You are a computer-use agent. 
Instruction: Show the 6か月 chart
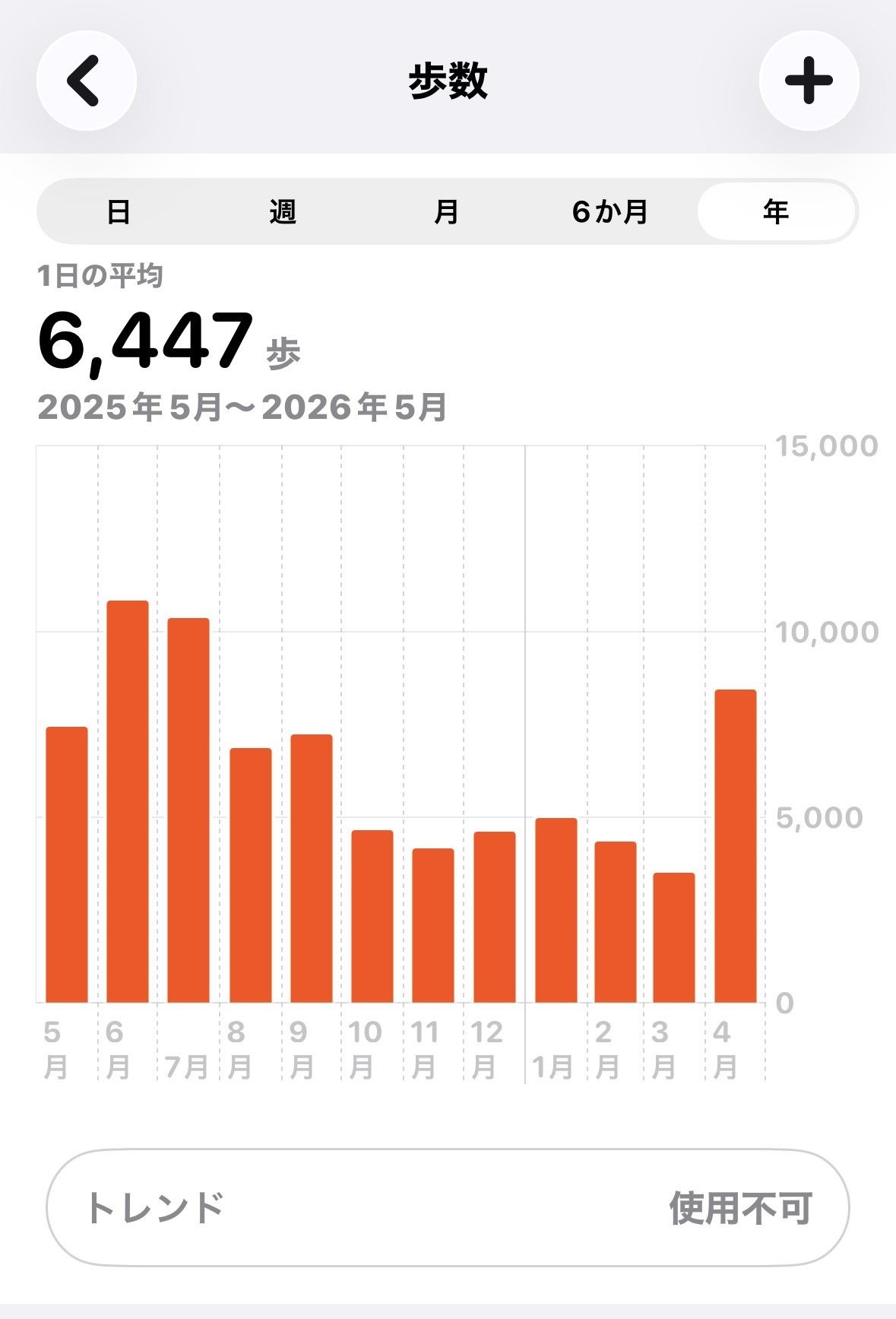pyautogui.click(x=610, y=212)
